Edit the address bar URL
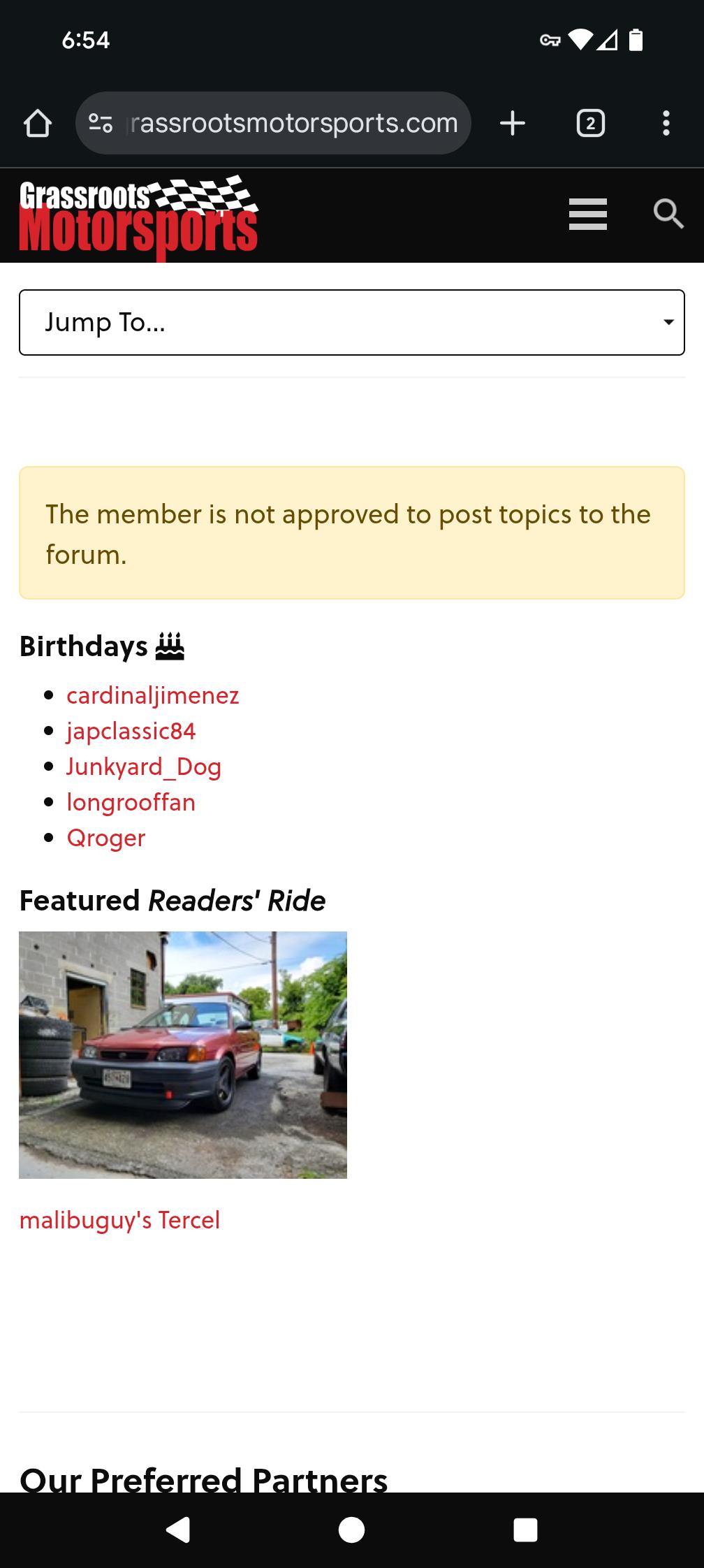This screenshot has height=1568, width=704. [293, 123]
